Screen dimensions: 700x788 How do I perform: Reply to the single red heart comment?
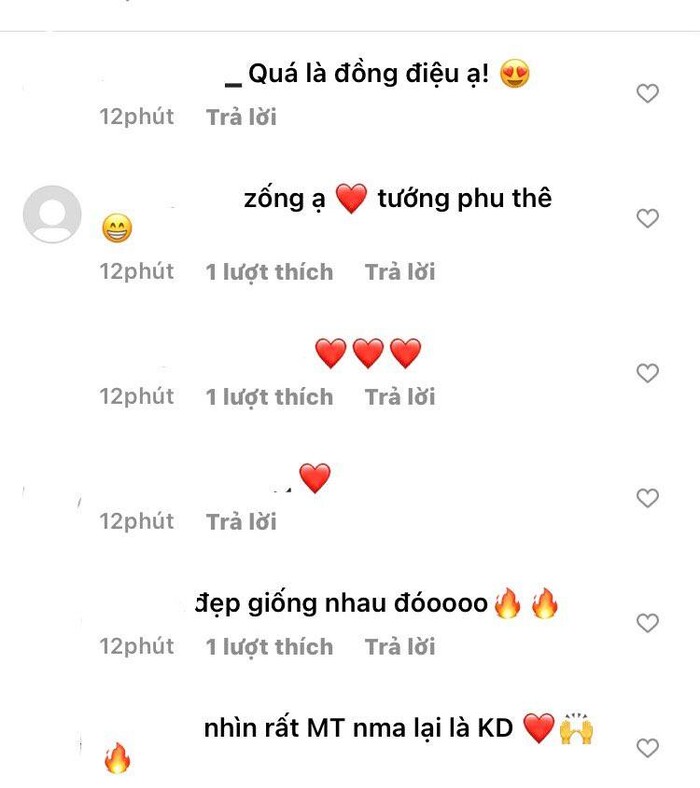click(x=241, y=521)
